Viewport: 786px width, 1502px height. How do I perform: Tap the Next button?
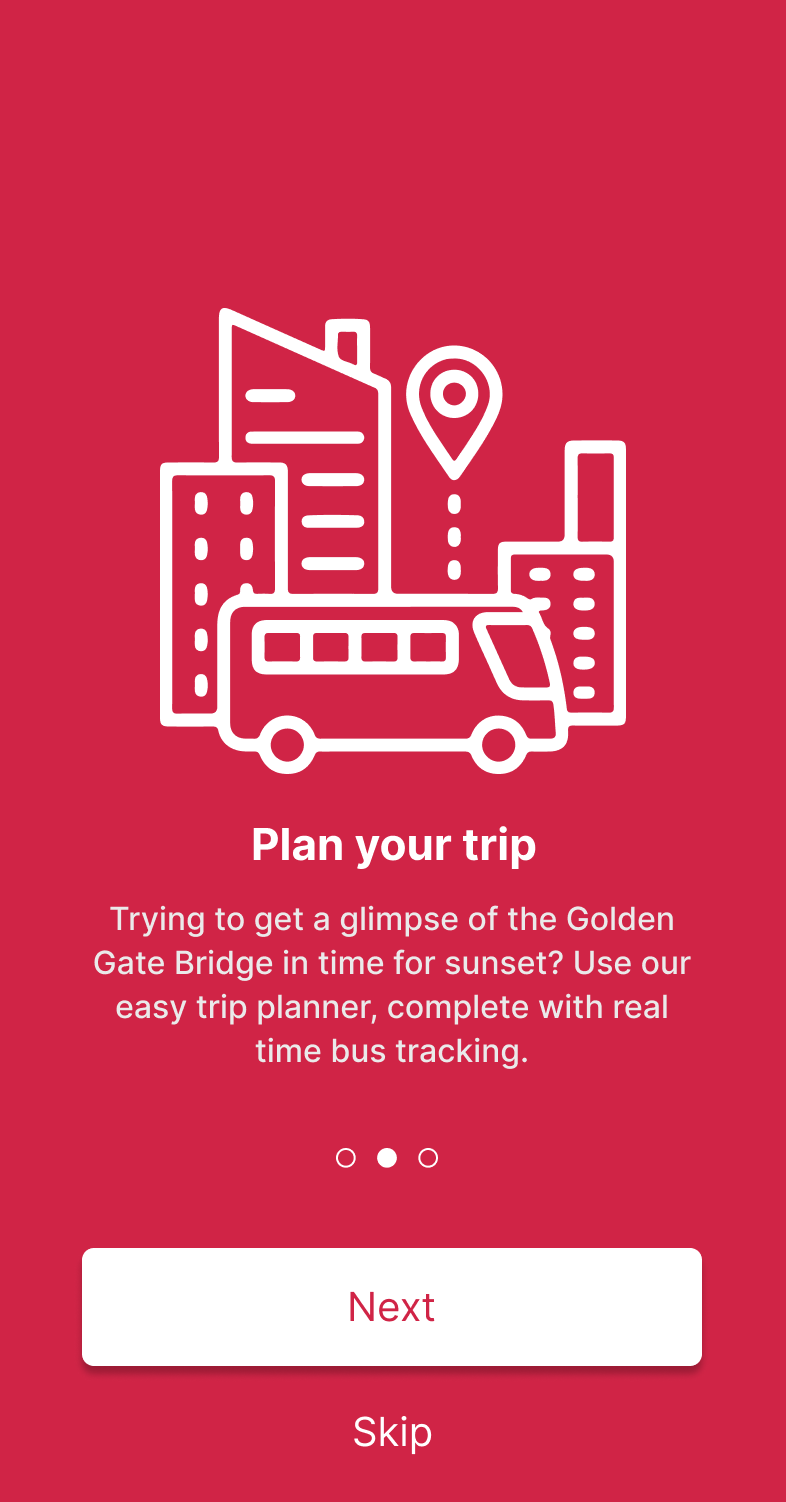tap(392, 1306)
